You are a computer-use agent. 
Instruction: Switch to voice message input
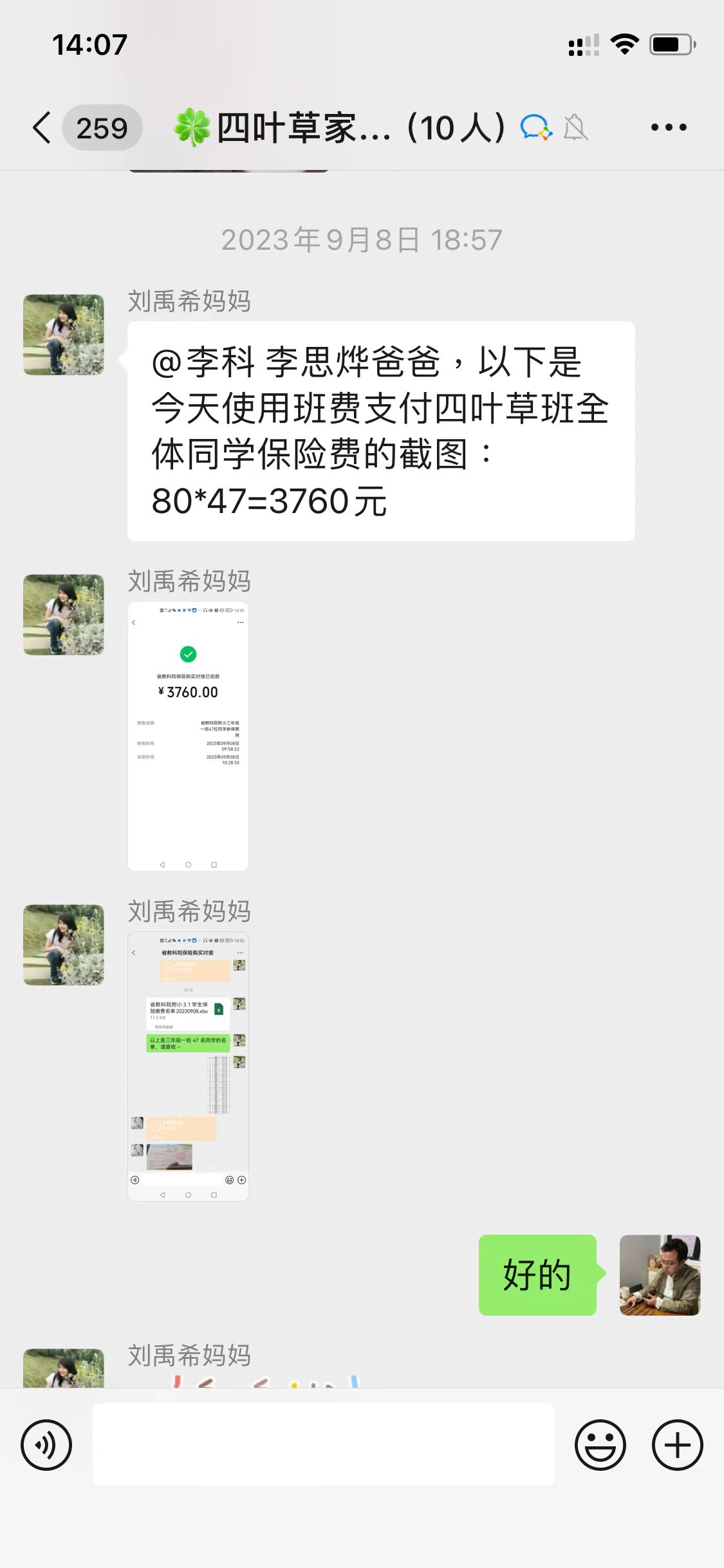46,1444
